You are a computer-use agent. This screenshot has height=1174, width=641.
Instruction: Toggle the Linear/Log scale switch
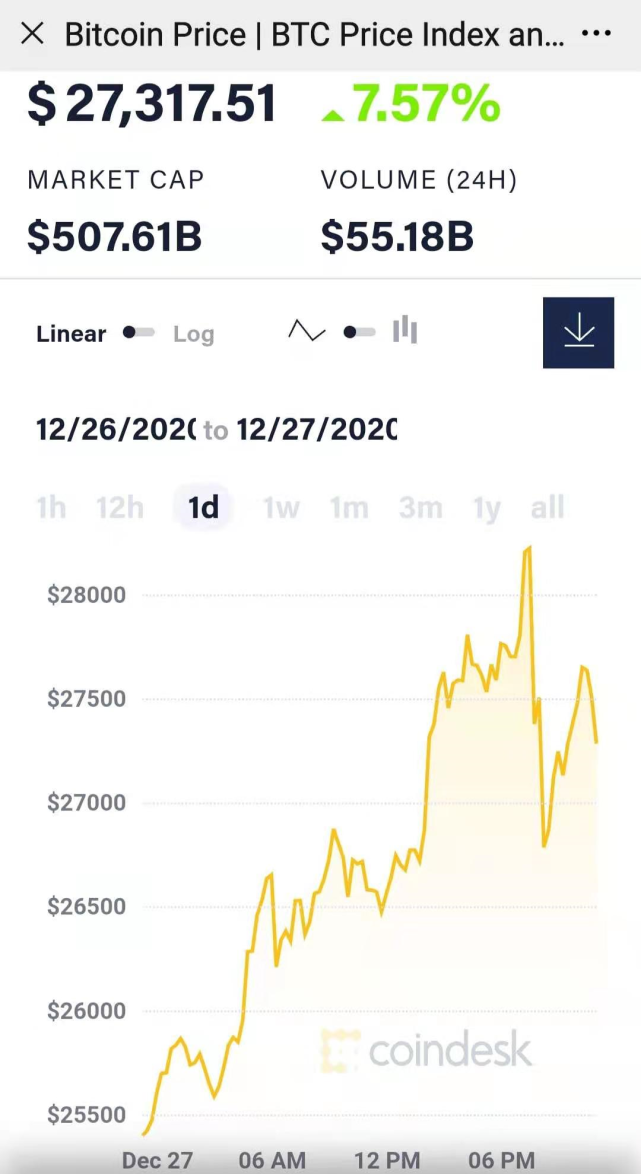tap(139, 333)
